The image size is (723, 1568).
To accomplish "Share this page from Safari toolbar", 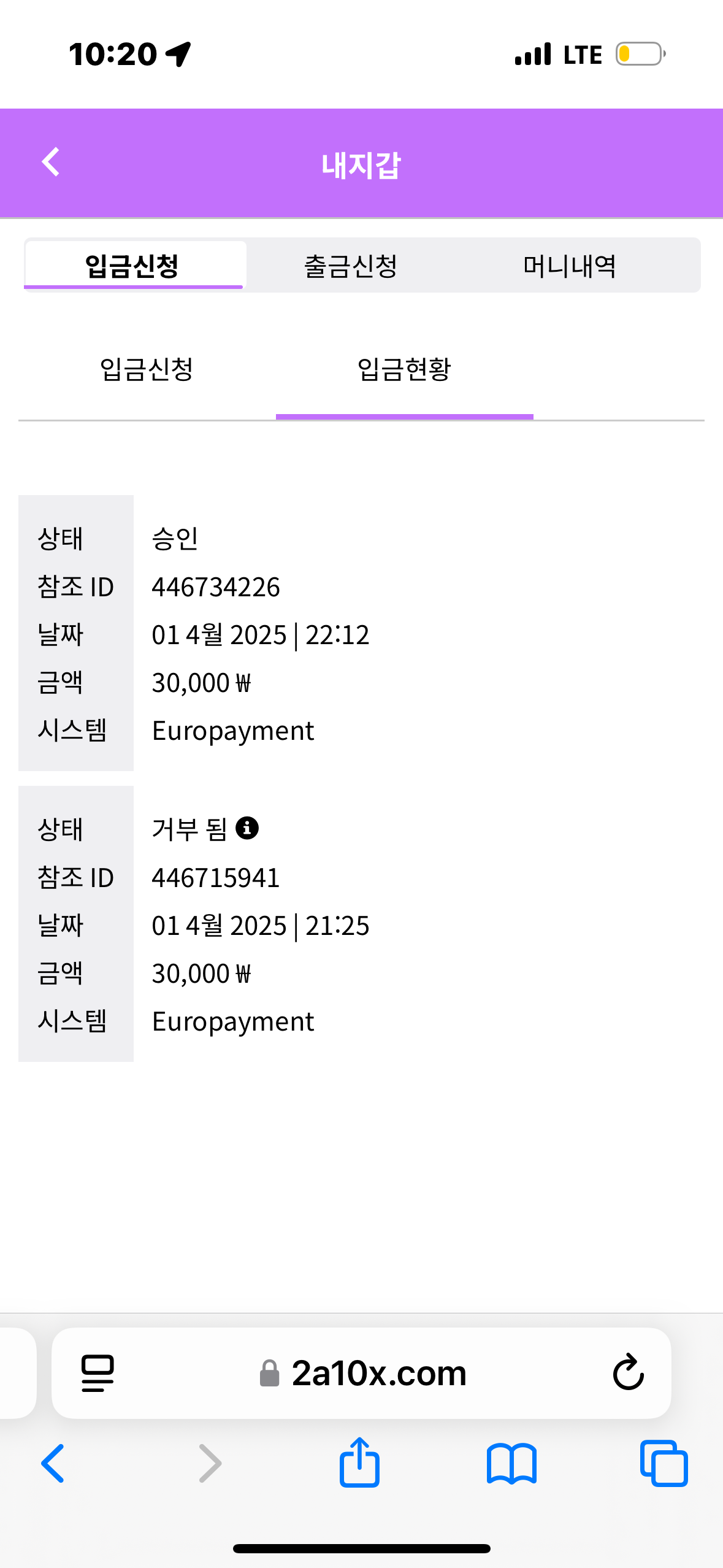I will [360, 1462].
